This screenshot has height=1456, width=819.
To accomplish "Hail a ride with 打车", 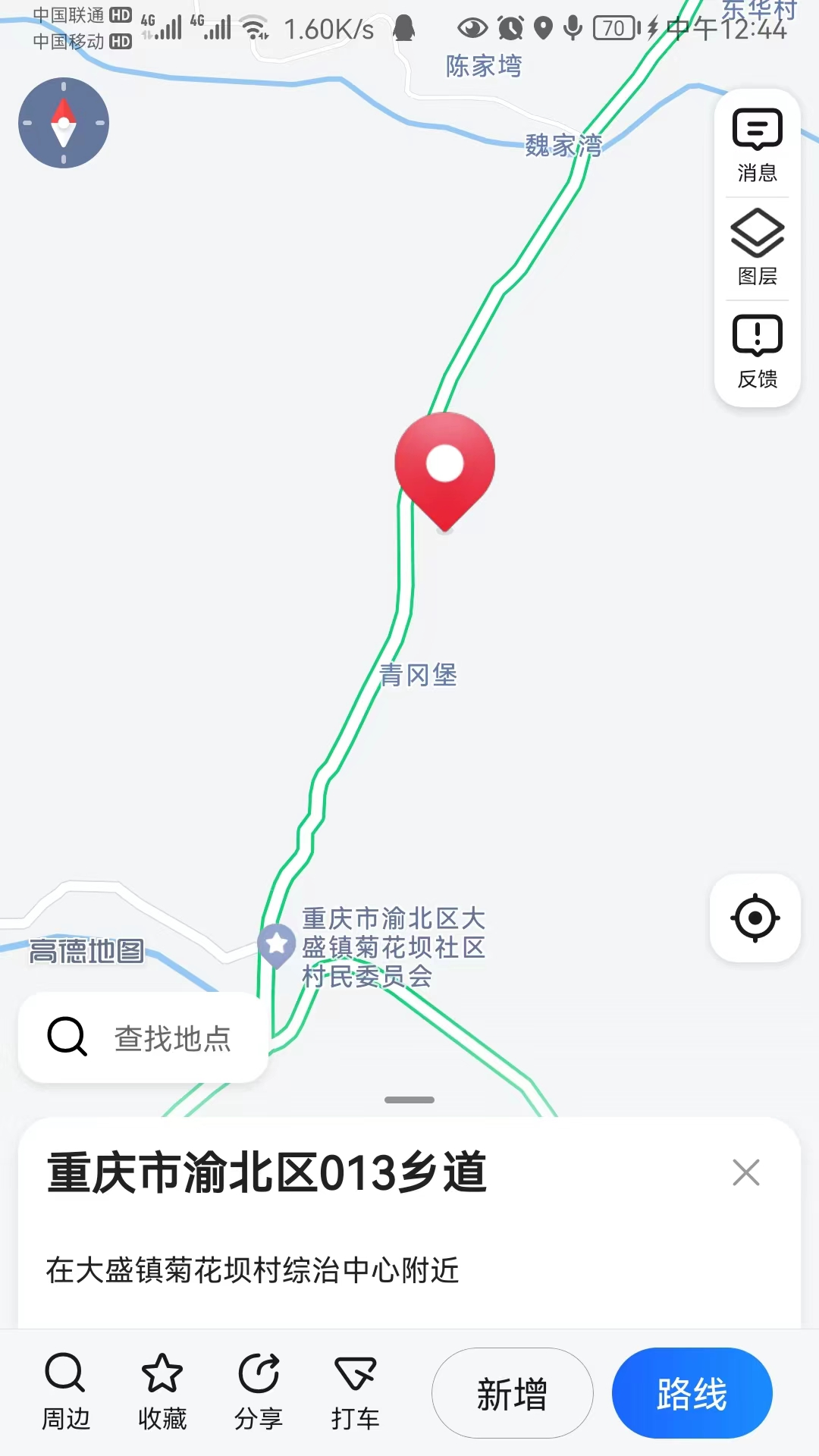I will (355, 1392).
